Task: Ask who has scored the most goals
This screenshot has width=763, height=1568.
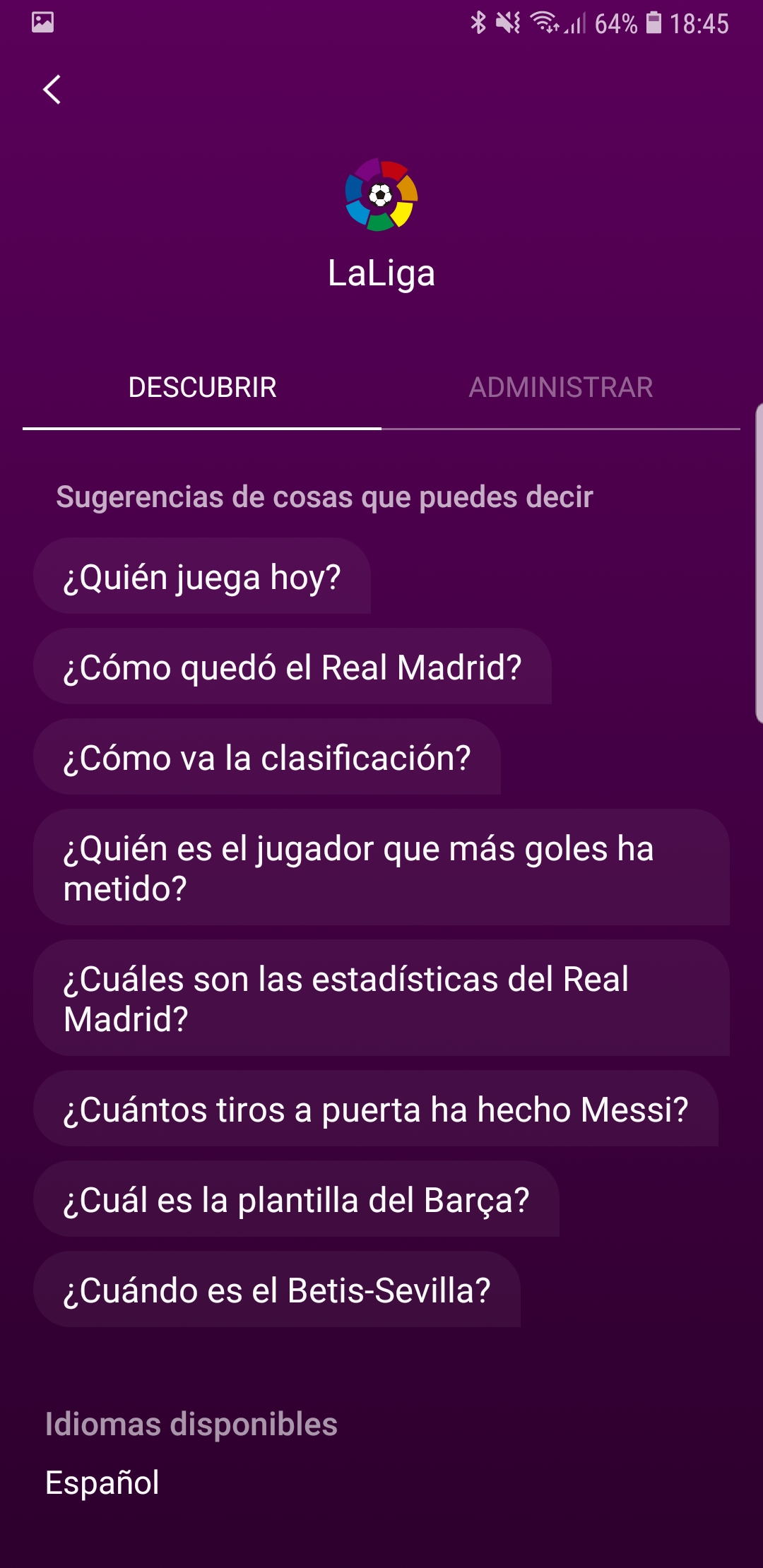Action: 381,868
